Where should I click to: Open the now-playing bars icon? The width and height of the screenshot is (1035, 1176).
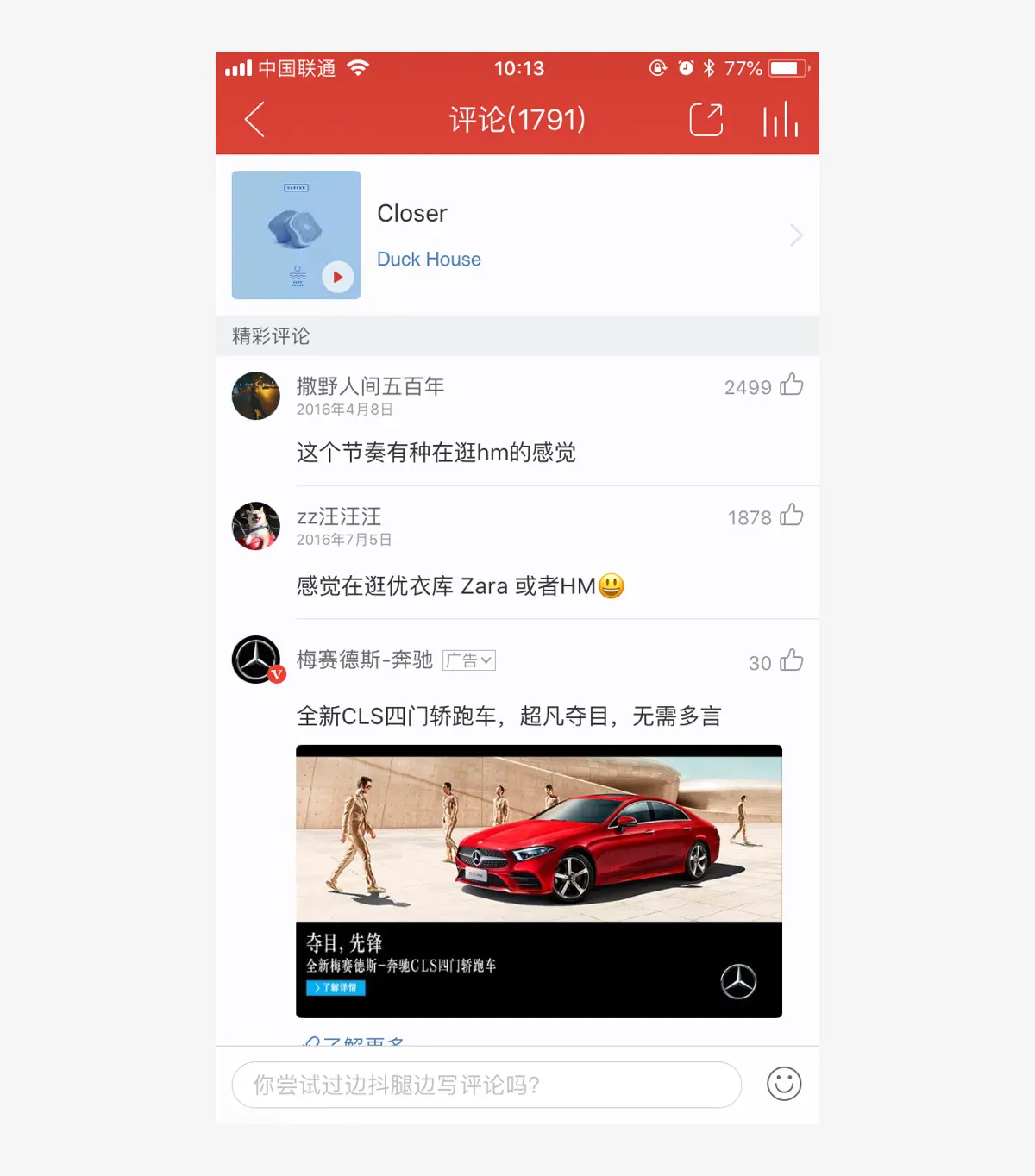780,120
